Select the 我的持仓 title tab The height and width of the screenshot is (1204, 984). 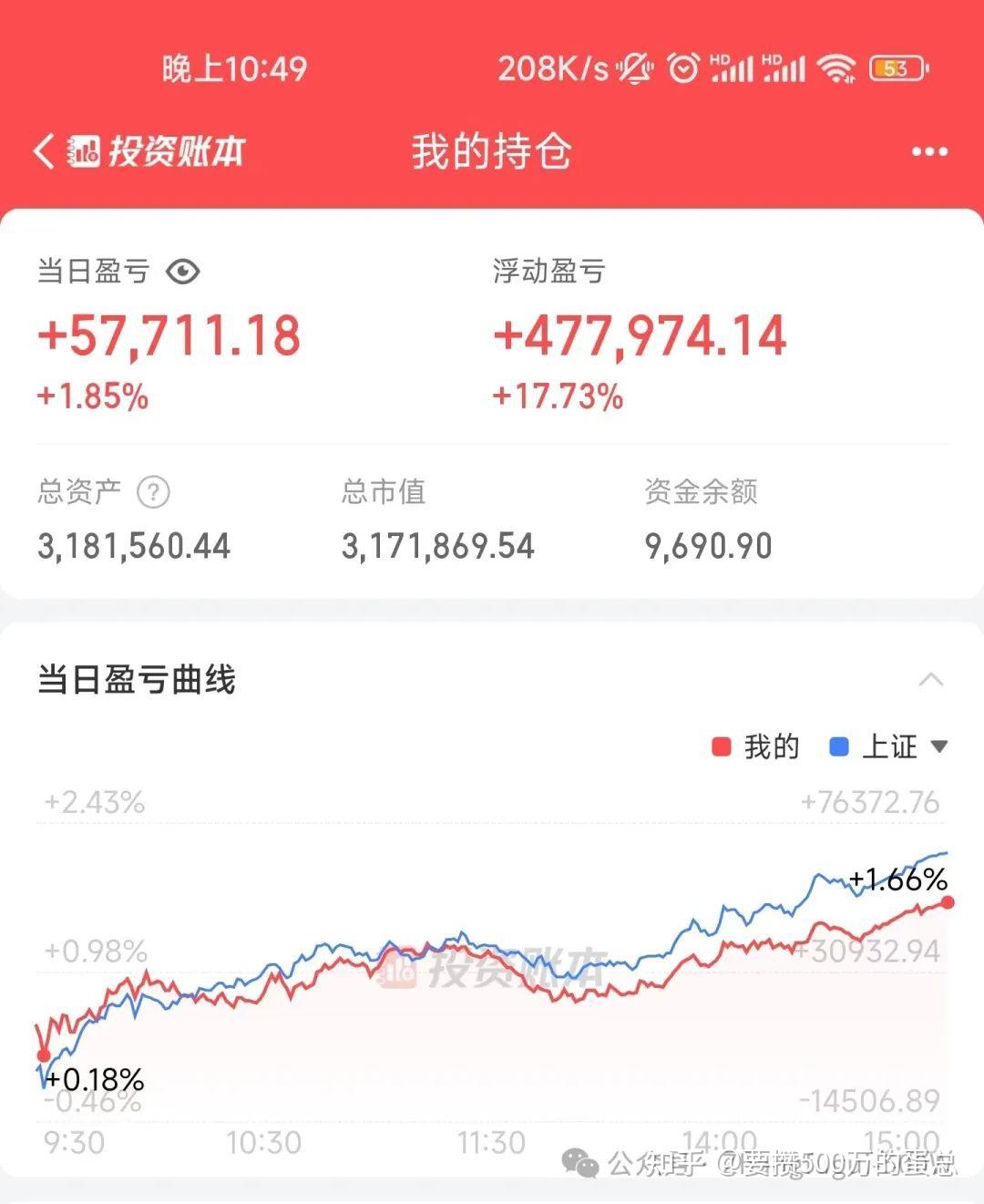(489, 152)
